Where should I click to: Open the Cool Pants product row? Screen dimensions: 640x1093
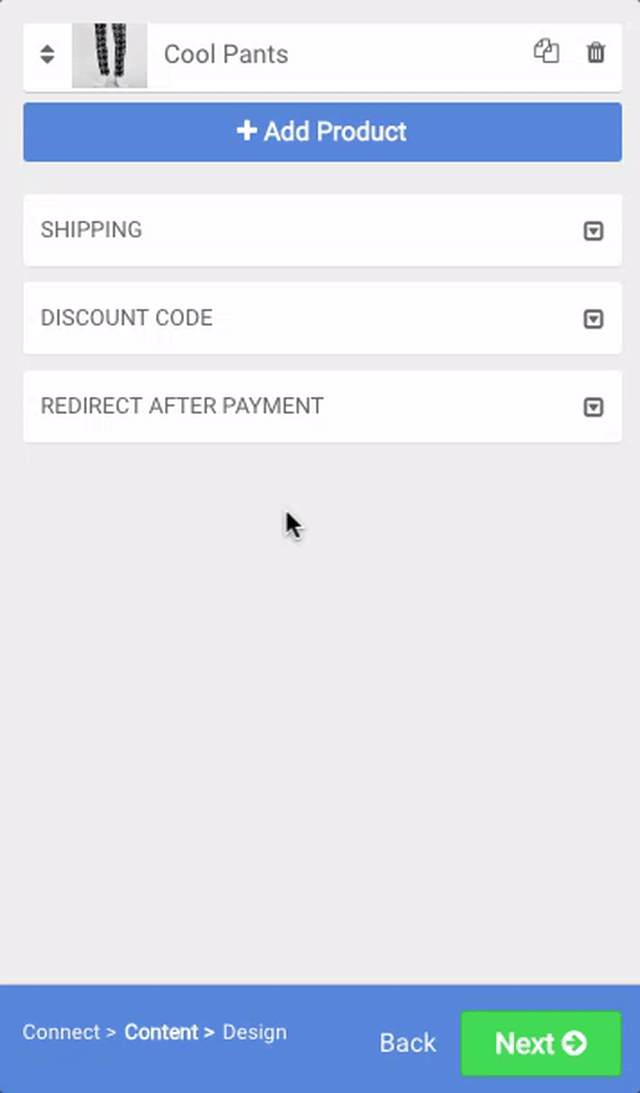pos(322,56)
